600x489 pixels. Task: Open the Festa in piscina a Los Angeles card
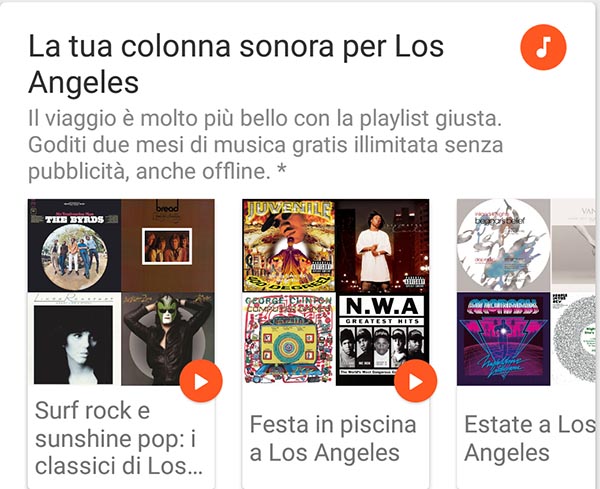point(331,438)
